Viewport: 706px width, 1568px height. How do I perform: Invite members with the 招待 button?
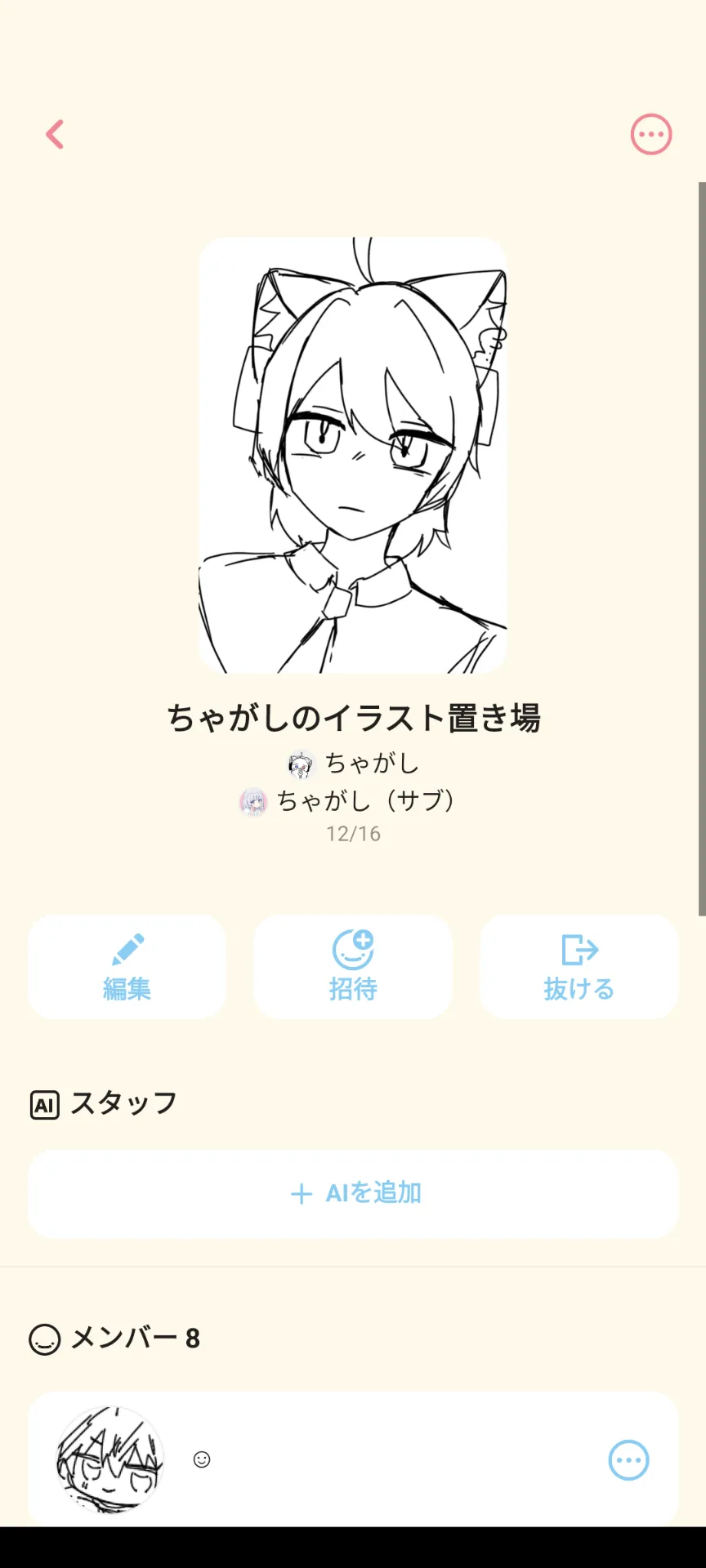pyautogui.click(x=353, y=967)
